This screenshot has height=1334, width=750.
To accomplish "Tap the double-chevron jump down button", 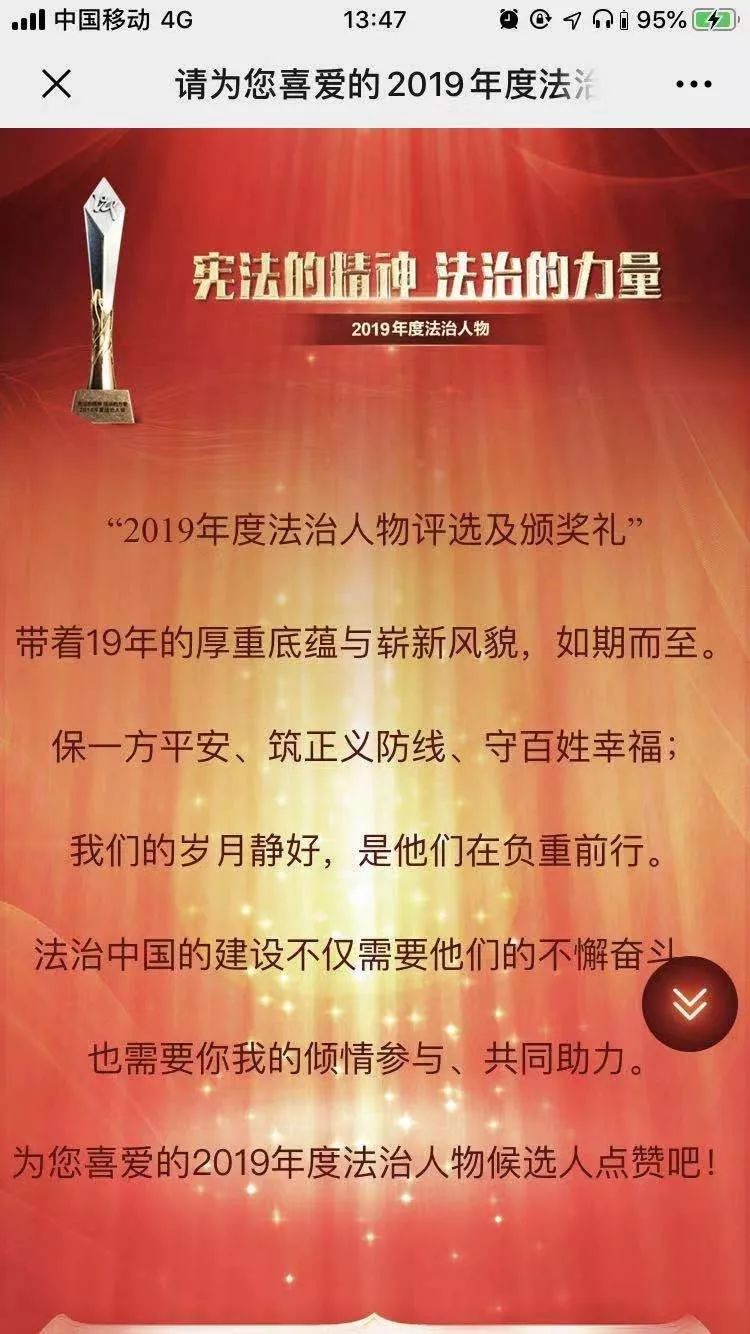I will coord(689,1003).
